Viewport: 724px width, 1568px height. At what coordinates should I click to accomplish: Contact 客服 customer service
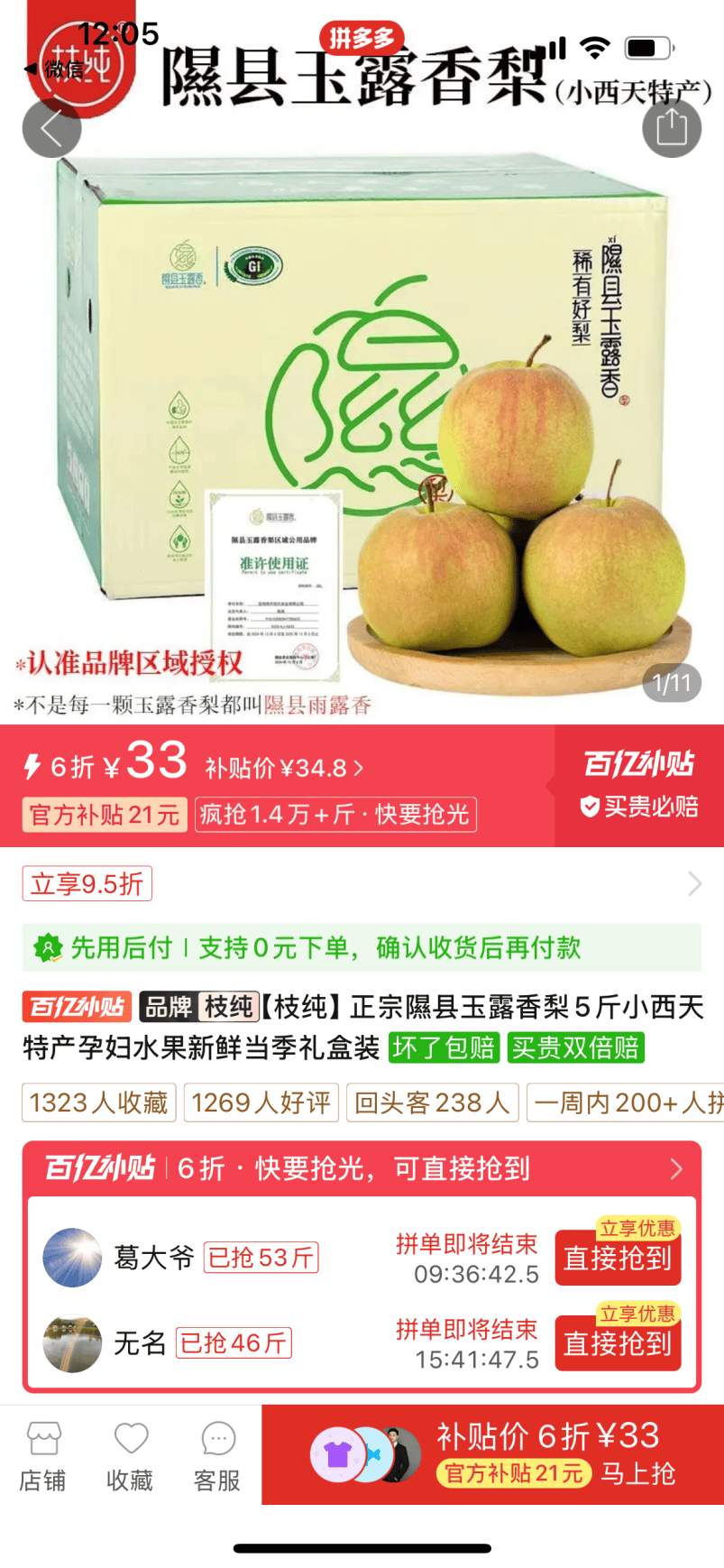217,1456
